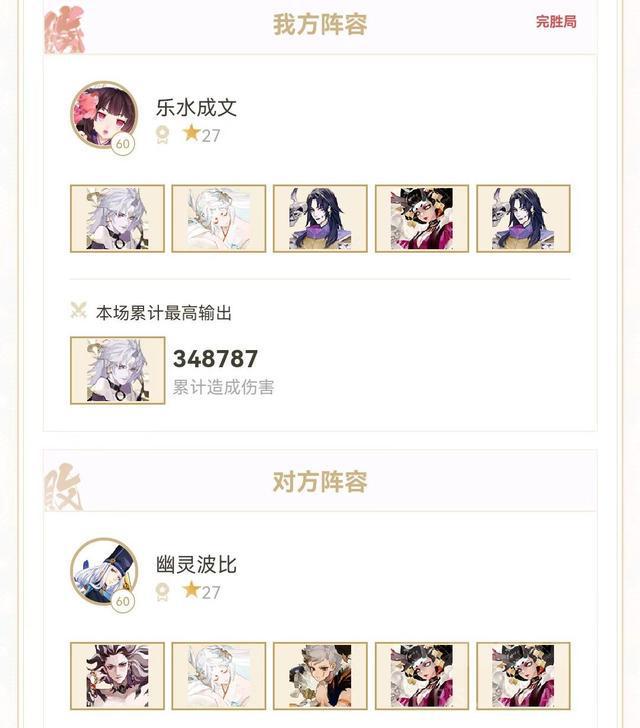
Task: View the white-robed shikigami in 对方阵容 lineup
Action: [x=219, y=675]
